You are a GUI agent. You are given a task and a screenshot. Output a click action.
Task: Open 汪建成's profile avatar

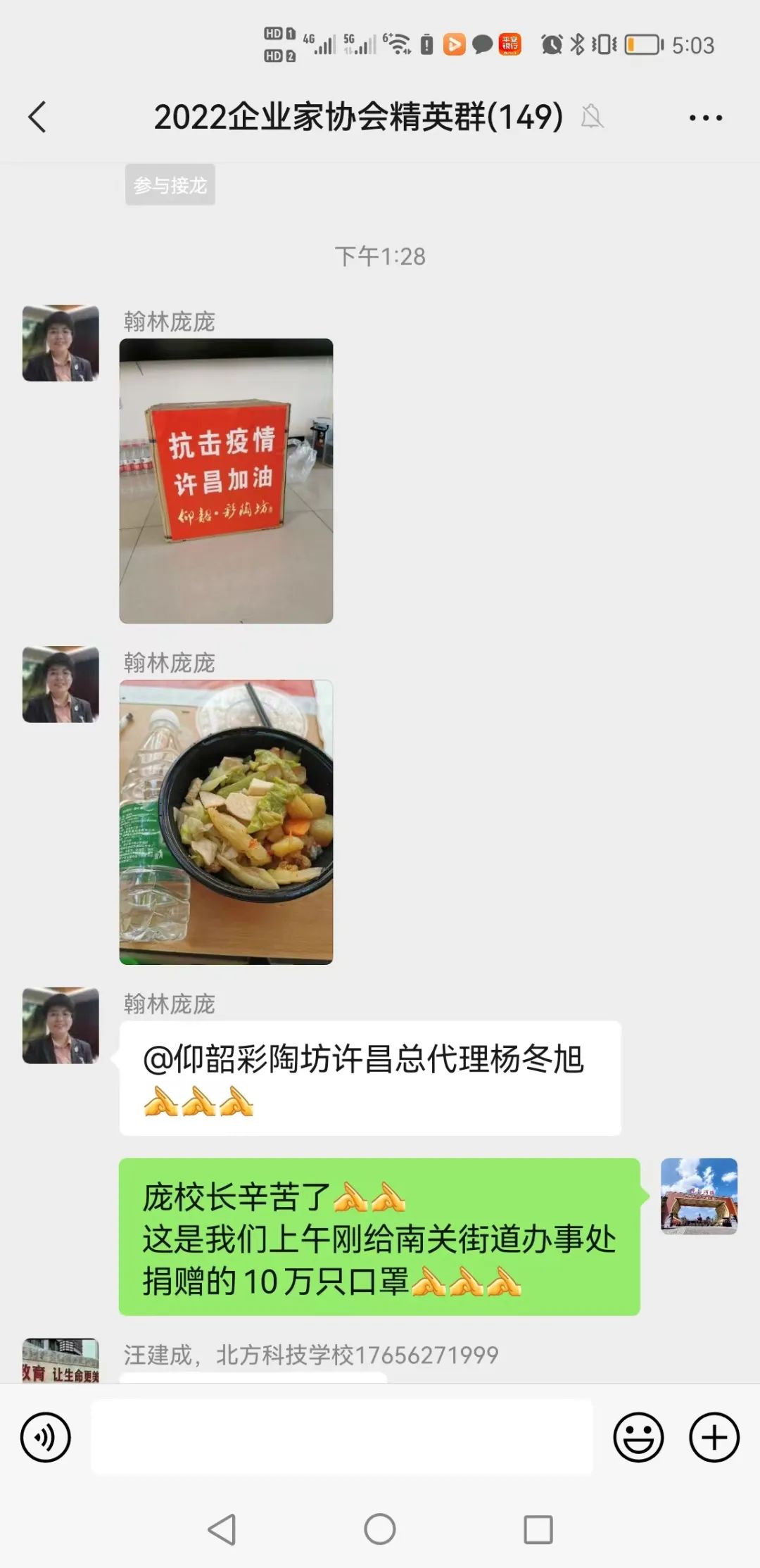pyautogui.click(x=61, y=1360)
